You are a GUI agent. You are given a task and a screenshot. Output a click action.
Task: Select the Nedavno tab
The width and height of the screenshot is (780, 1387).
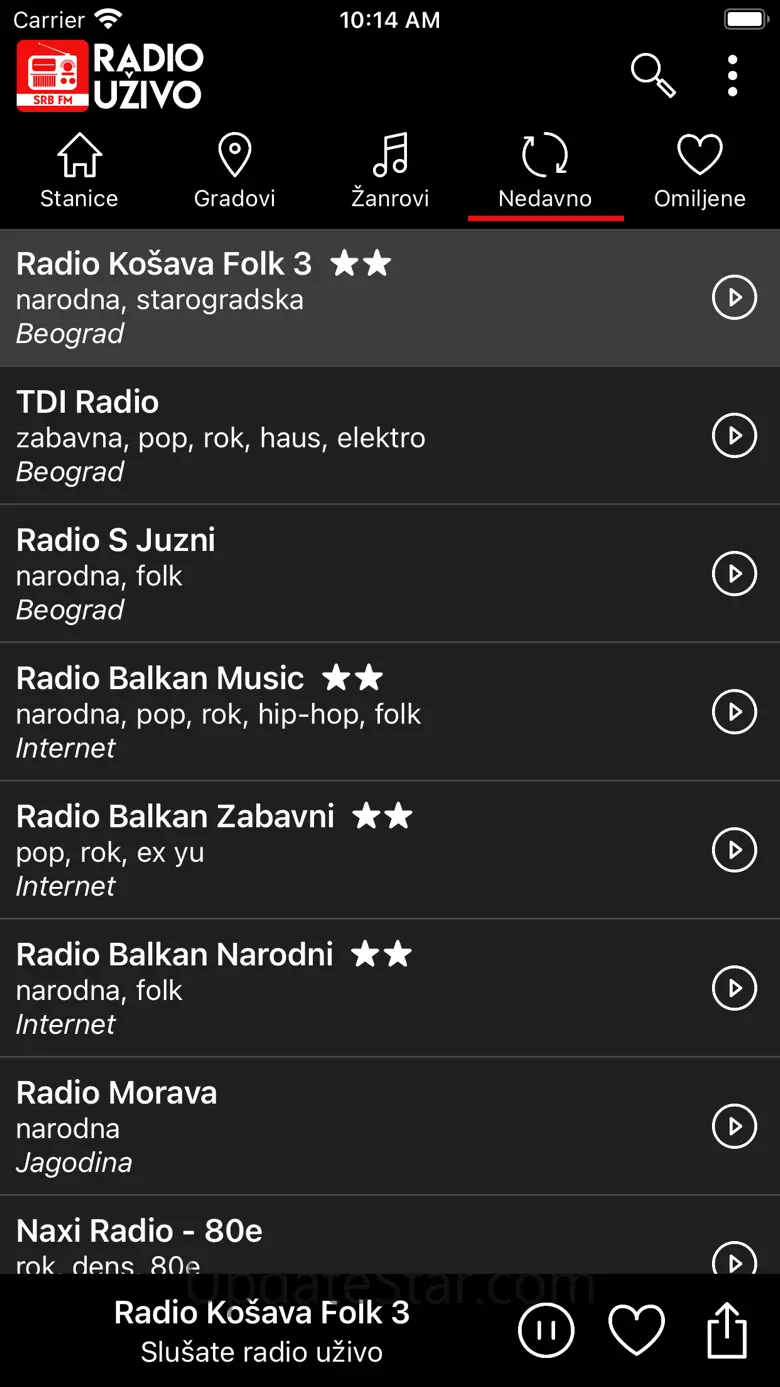click(545, 172)
